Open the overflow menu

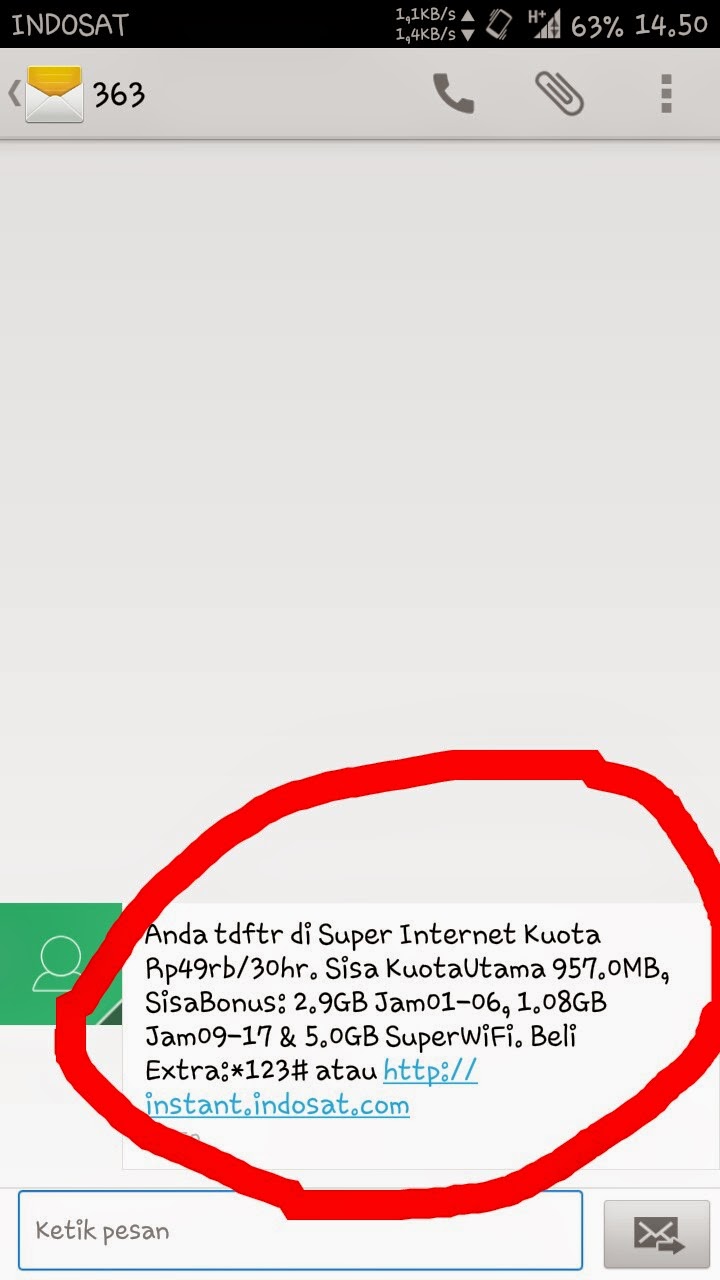point(666,94)
